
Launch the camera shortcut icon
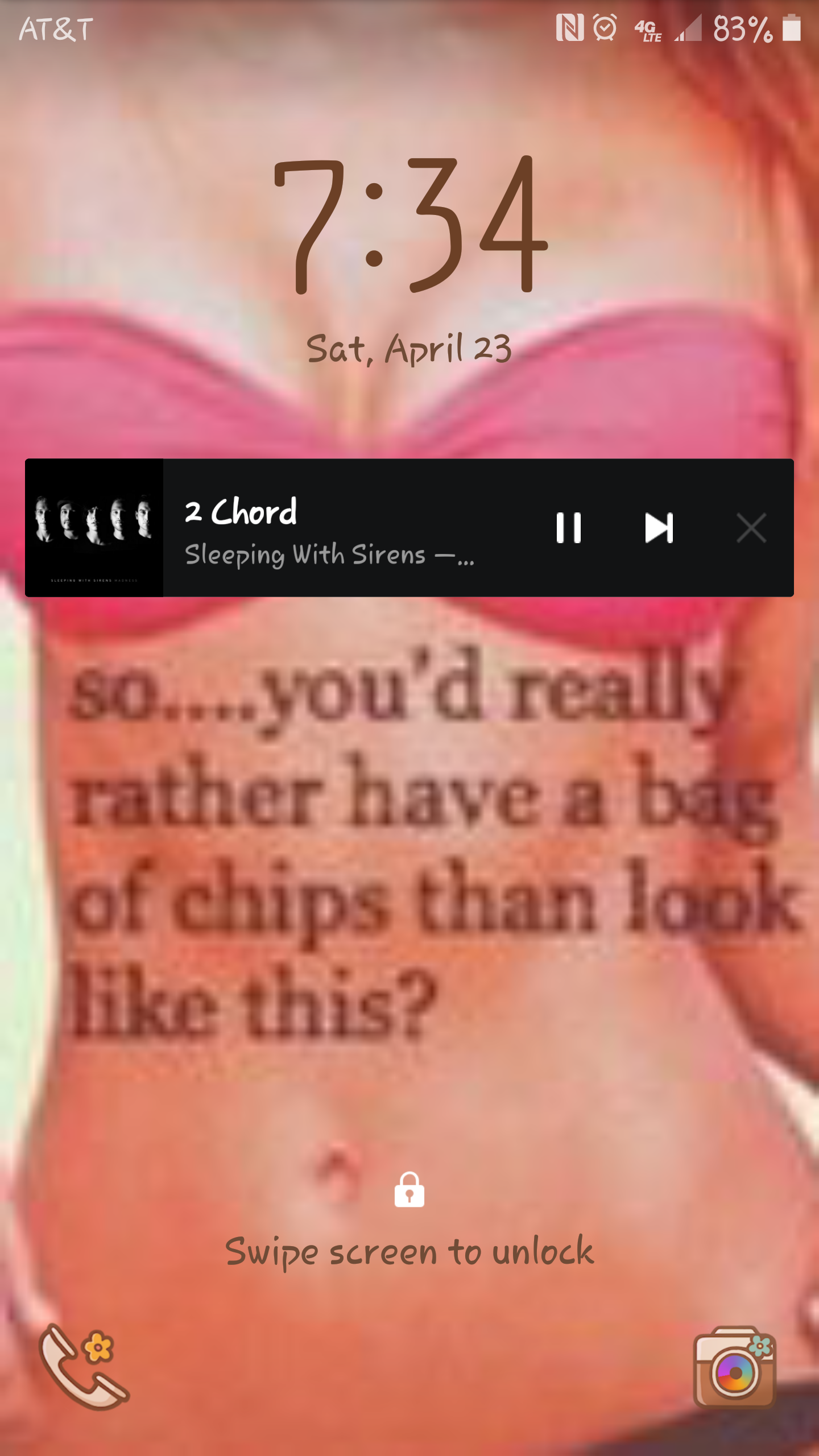point(734,1367)
